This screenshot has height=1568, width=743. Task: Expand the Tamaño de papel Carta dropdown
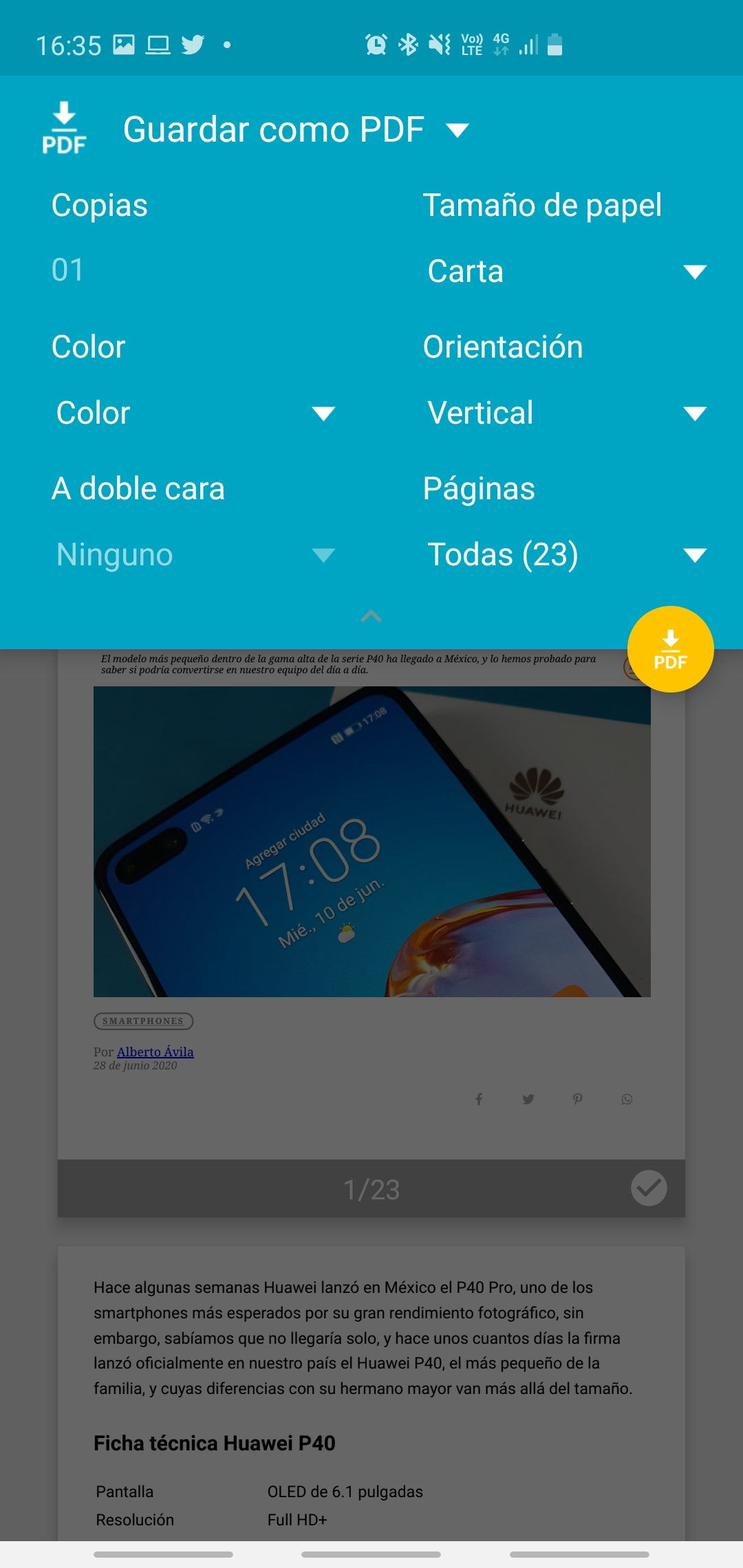click(566, 272)
